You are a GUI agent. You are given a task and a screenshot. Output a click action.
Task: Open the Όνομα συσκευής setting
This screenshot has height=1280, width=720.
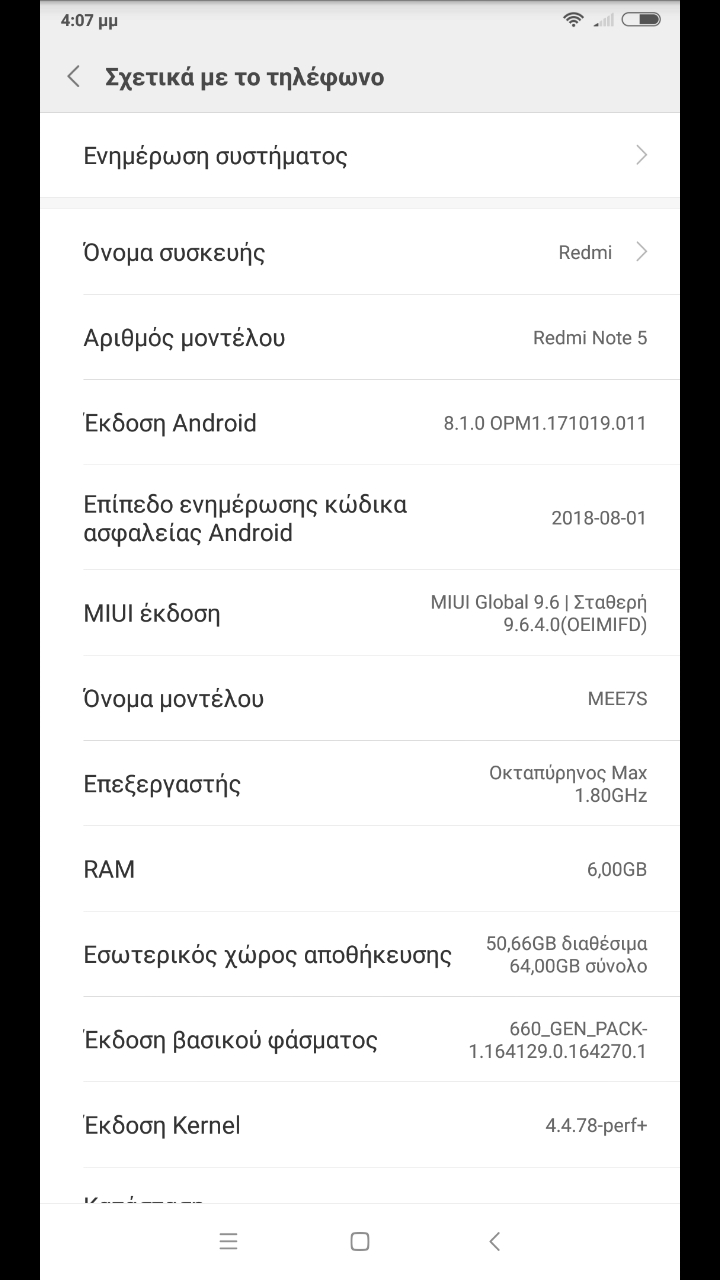click(x=360, y=252)
